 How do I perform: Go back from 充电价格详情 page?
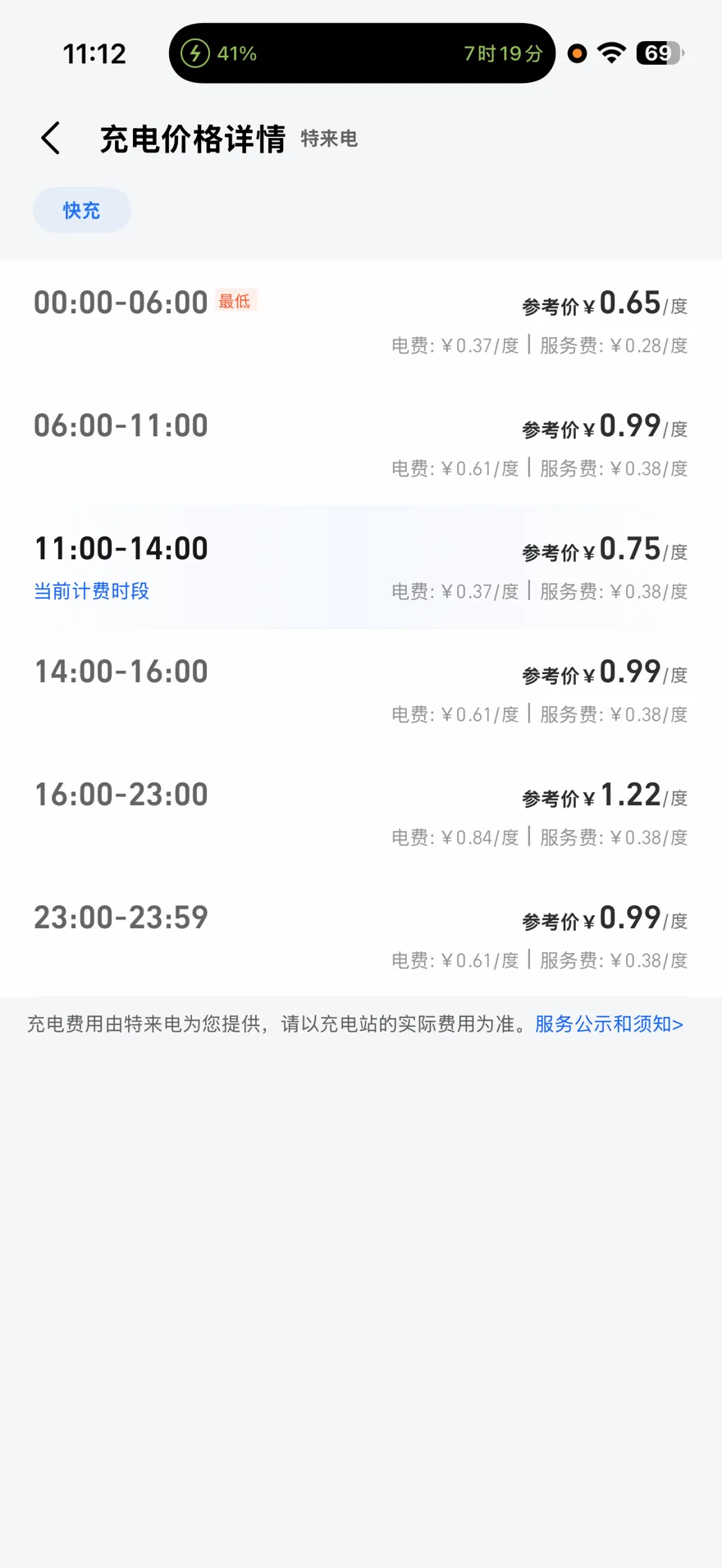(51, 138)
